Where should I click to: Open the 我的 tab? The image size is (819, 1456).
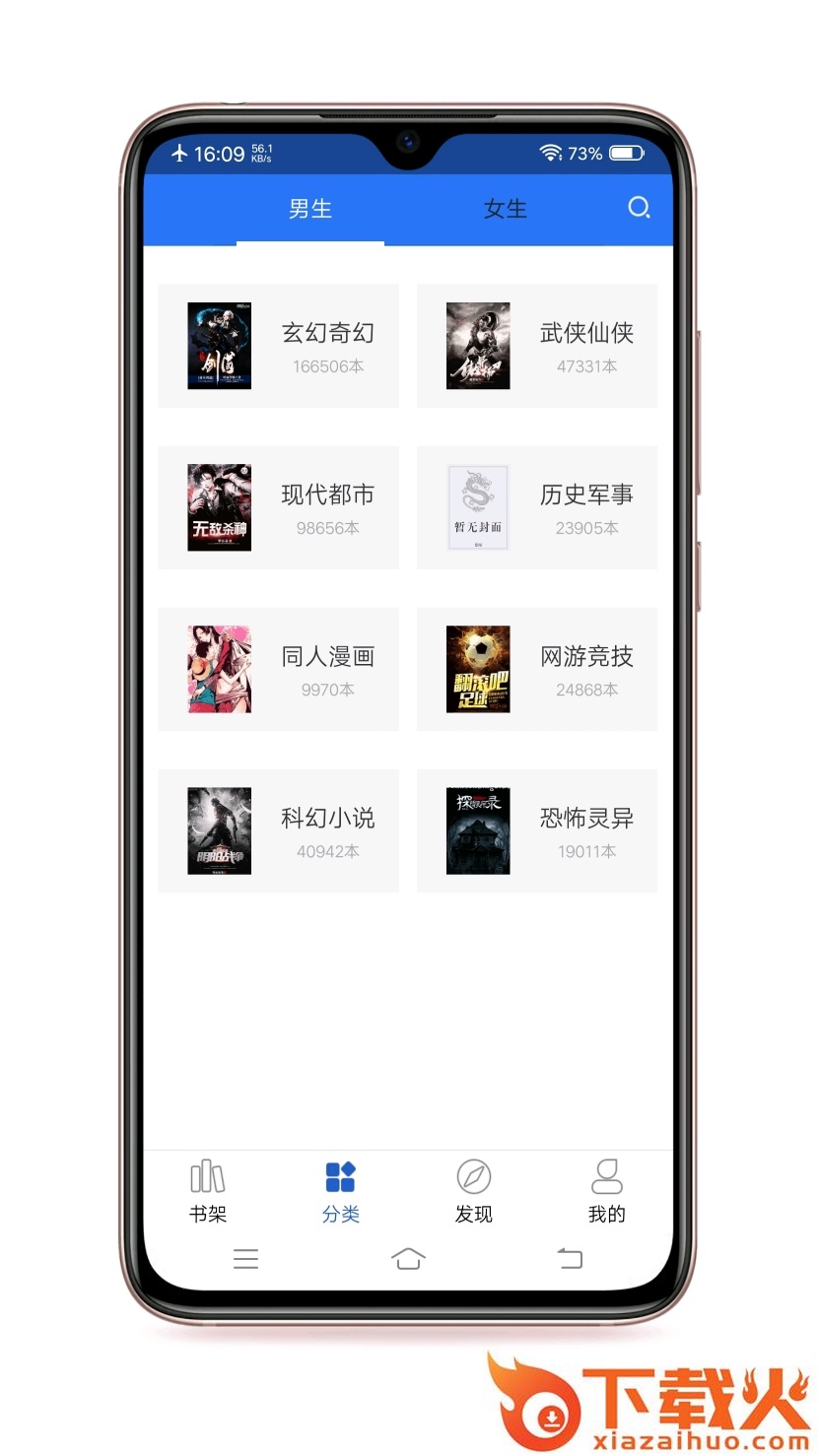coord(606,1191)
